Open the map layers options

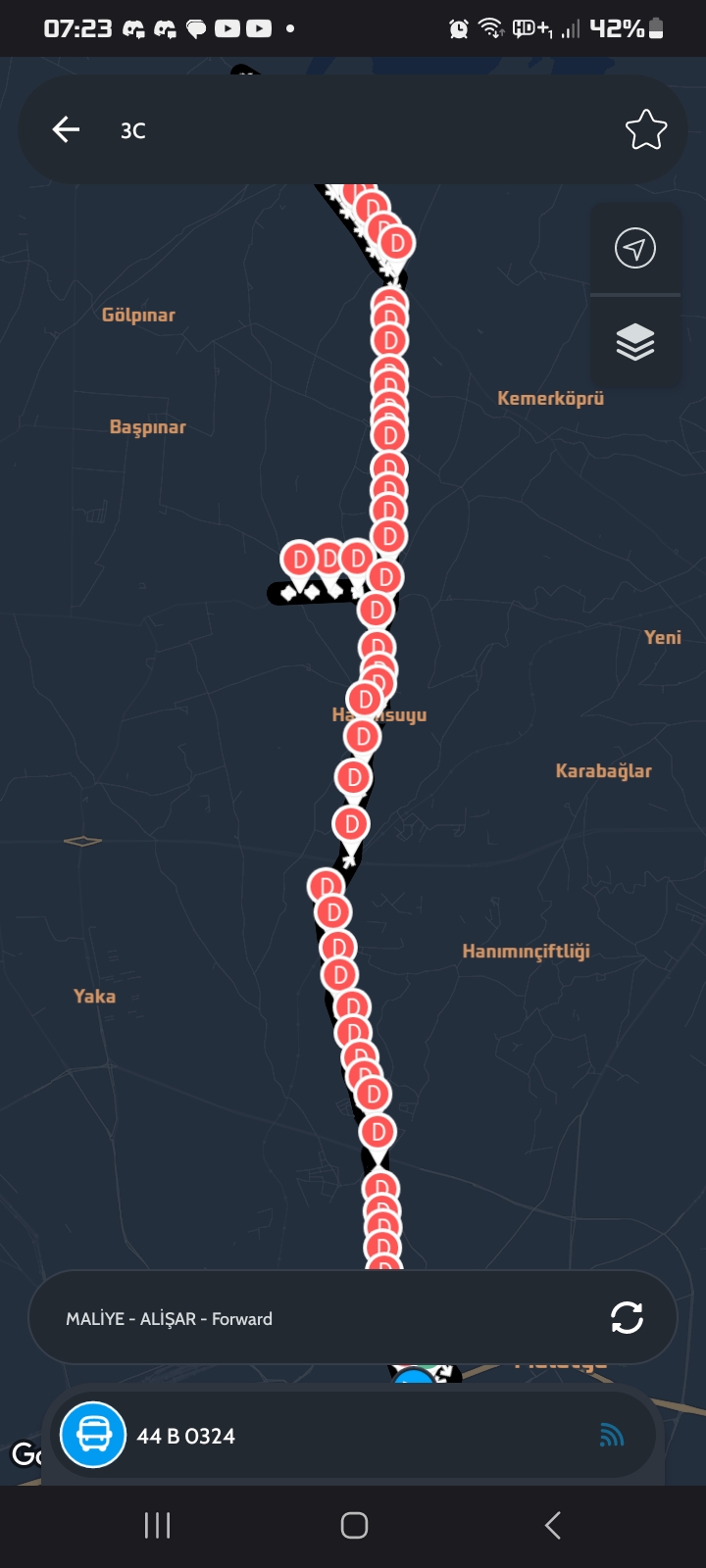tap(635, 342)
